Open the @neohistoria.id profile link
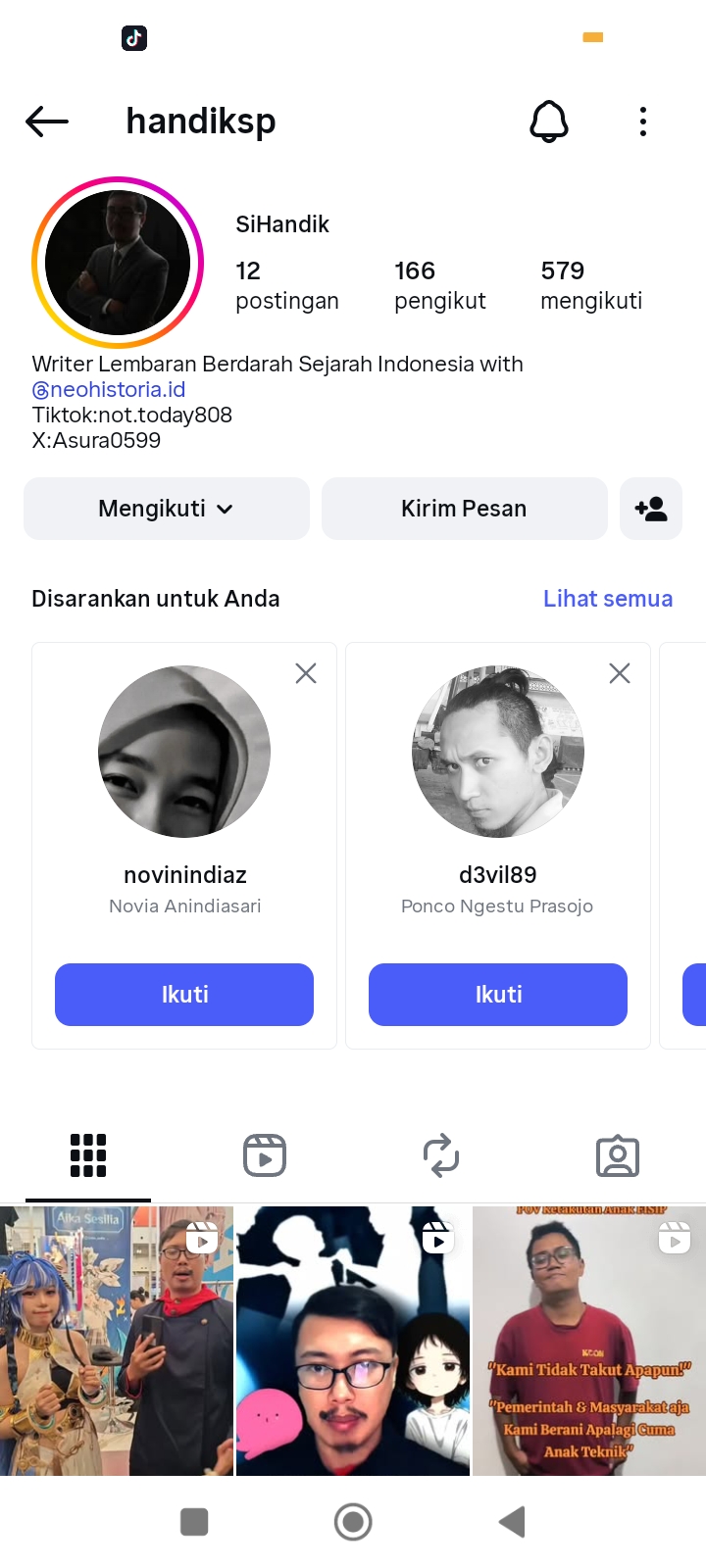706x1568 pixels. click(x=109, y=389)
